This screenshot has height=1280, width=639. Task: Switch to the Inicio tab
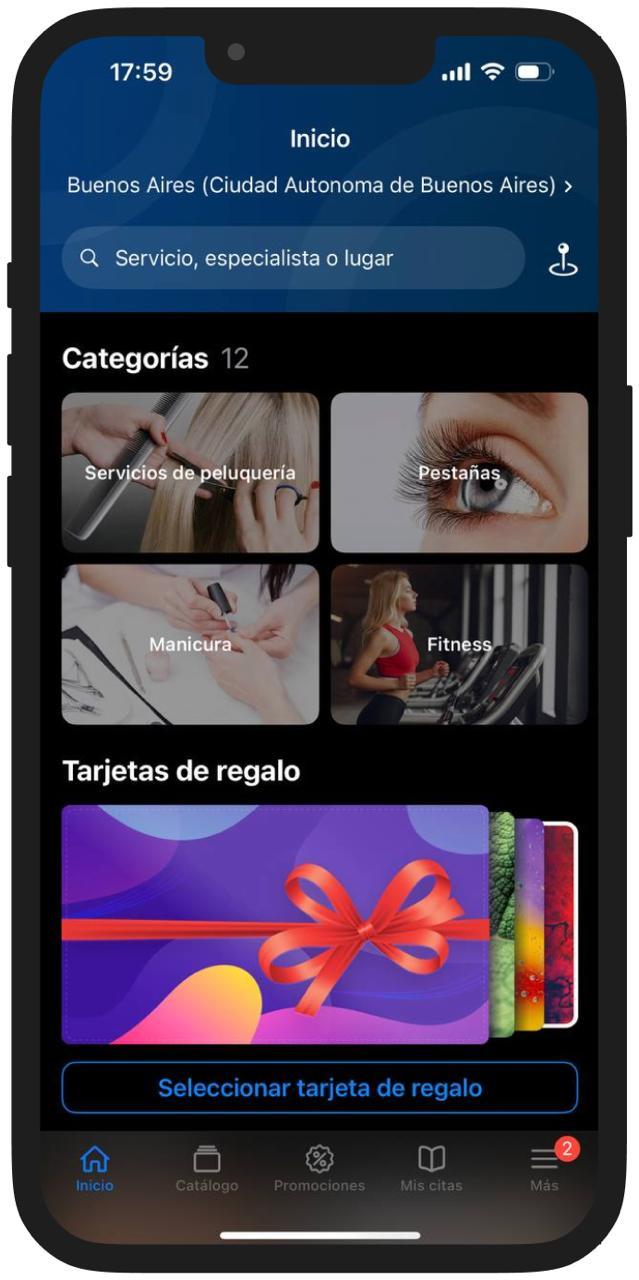point(95,1169)
